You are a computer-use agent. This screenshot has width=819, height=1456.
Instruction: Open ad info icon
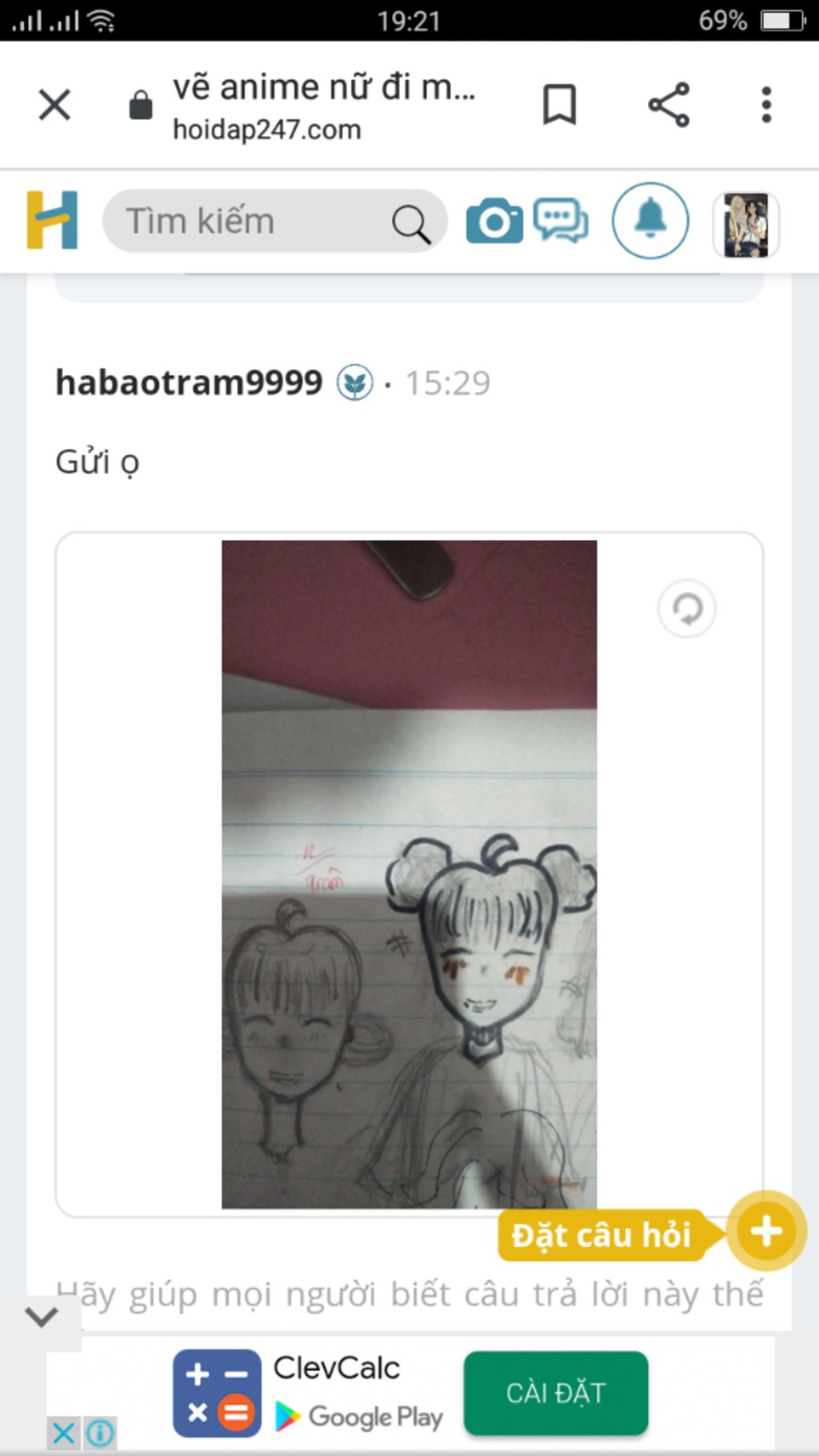100,1433
